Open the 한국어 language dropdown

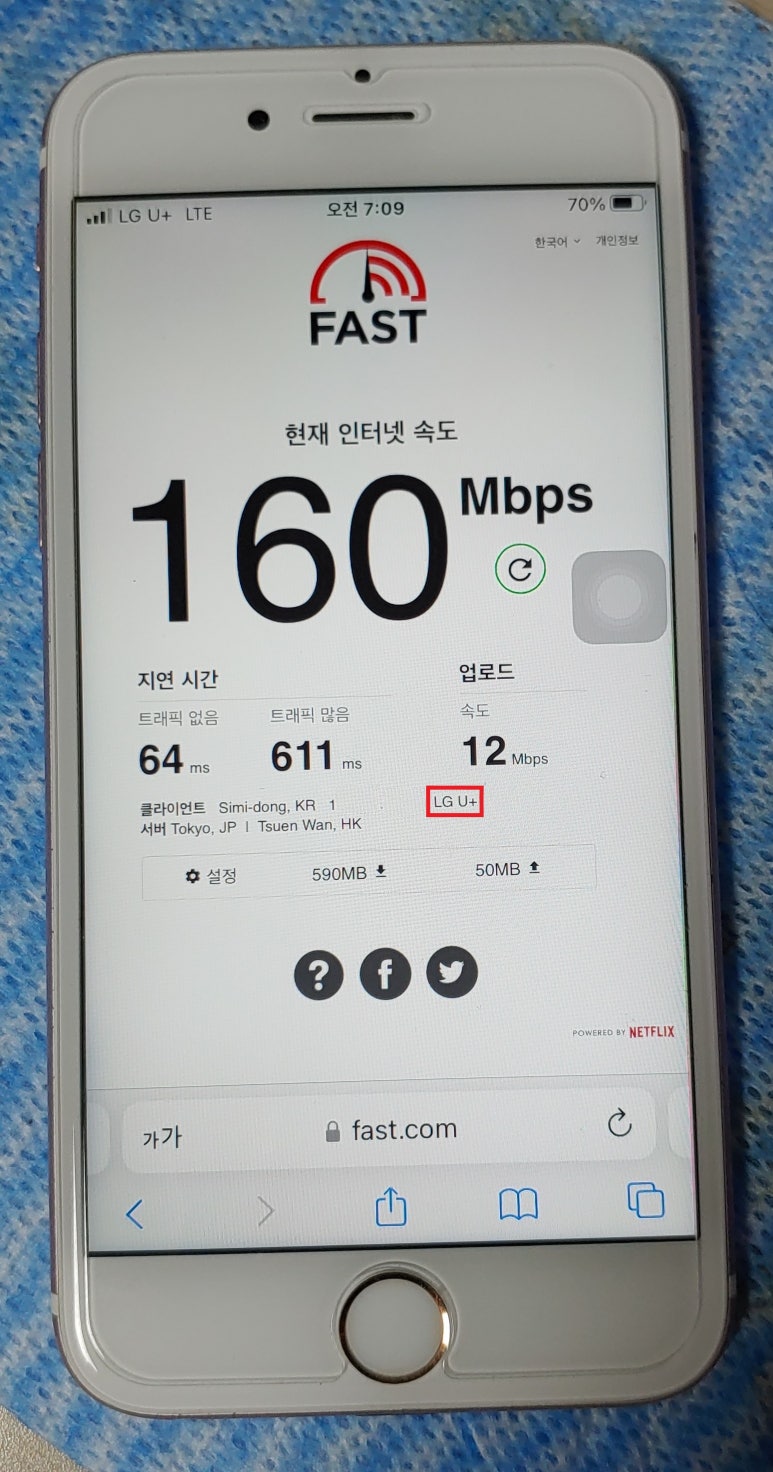point(557,242)
